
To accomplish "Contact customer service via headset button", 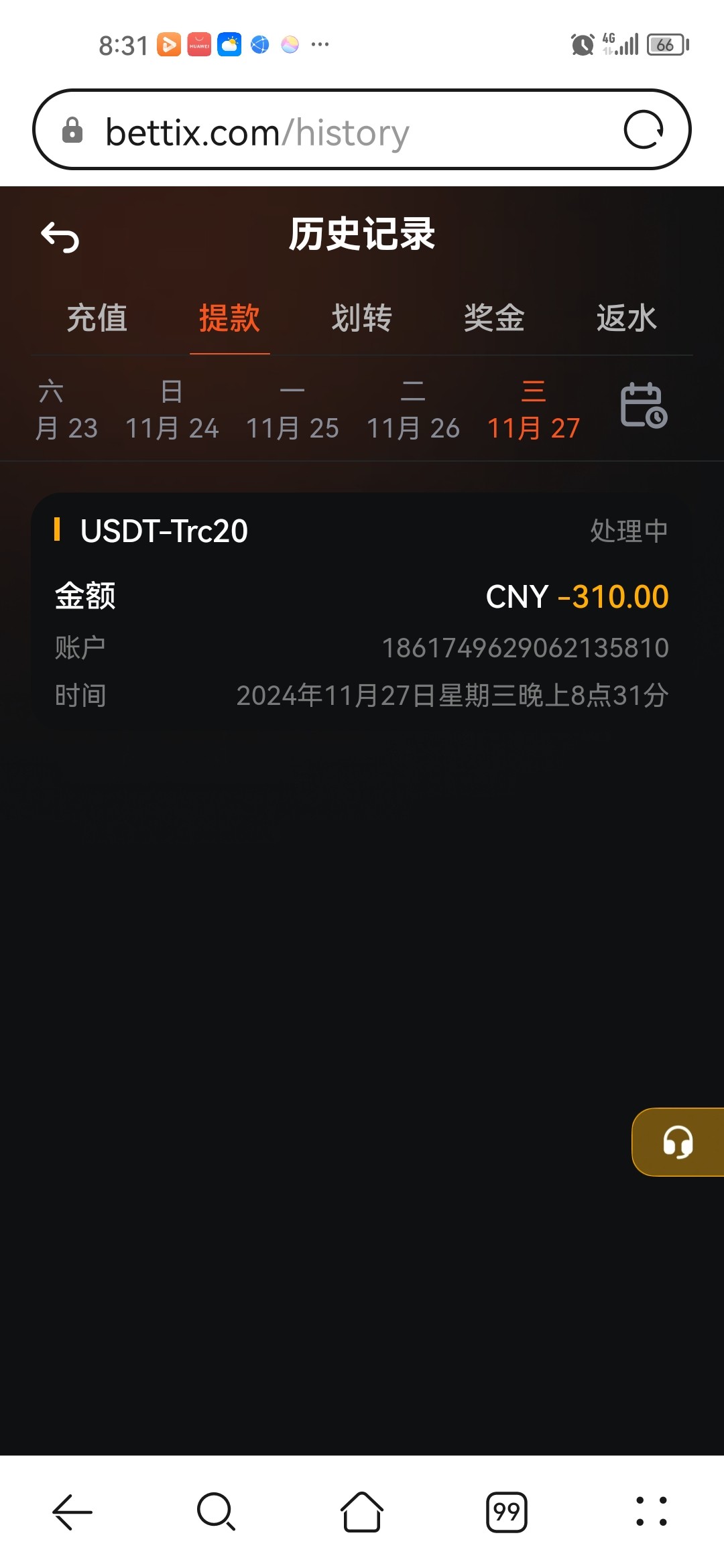I will pos(678,1142).
